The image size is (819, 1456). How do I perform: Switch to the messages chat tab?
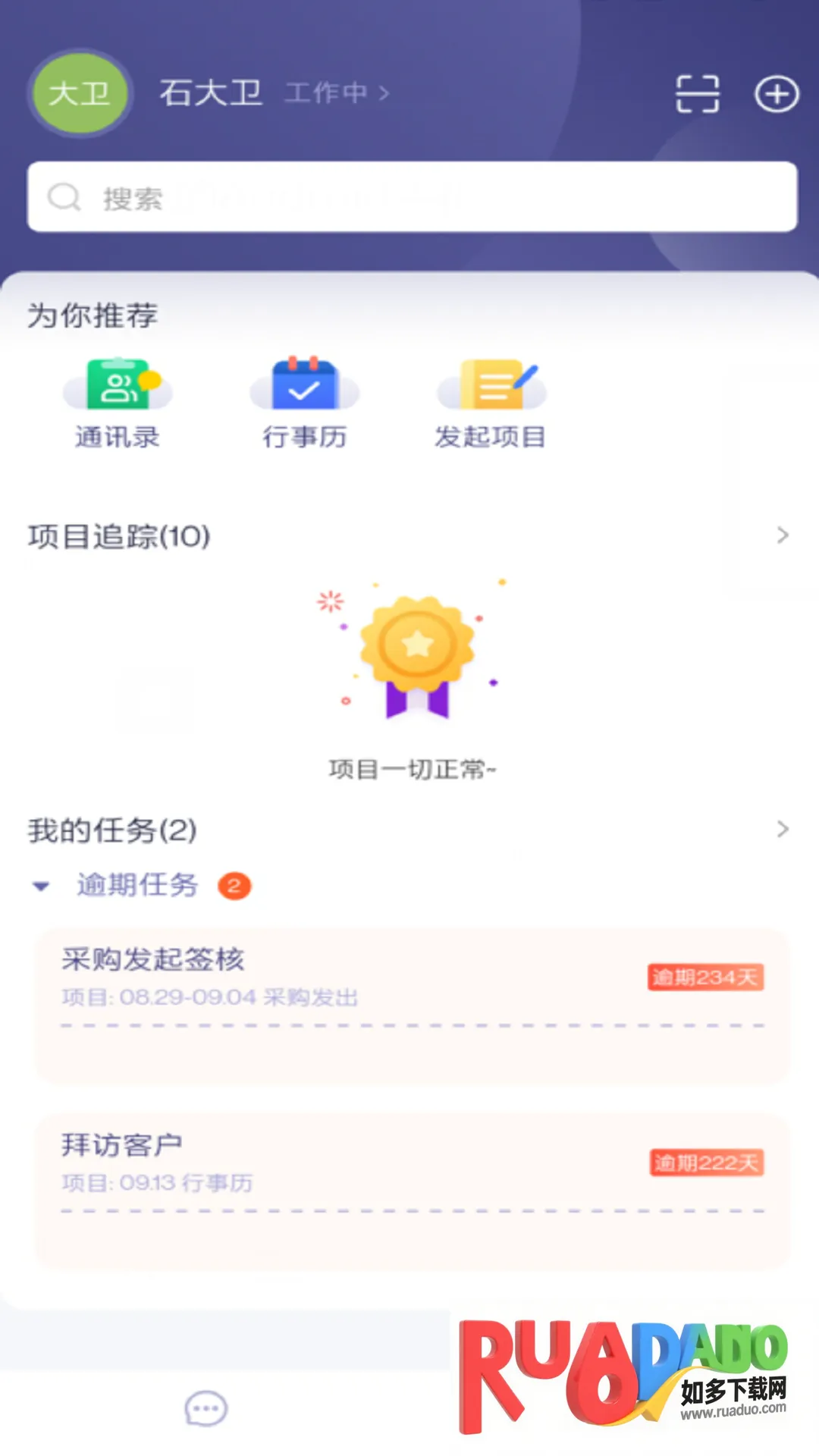pos(206,1409)
